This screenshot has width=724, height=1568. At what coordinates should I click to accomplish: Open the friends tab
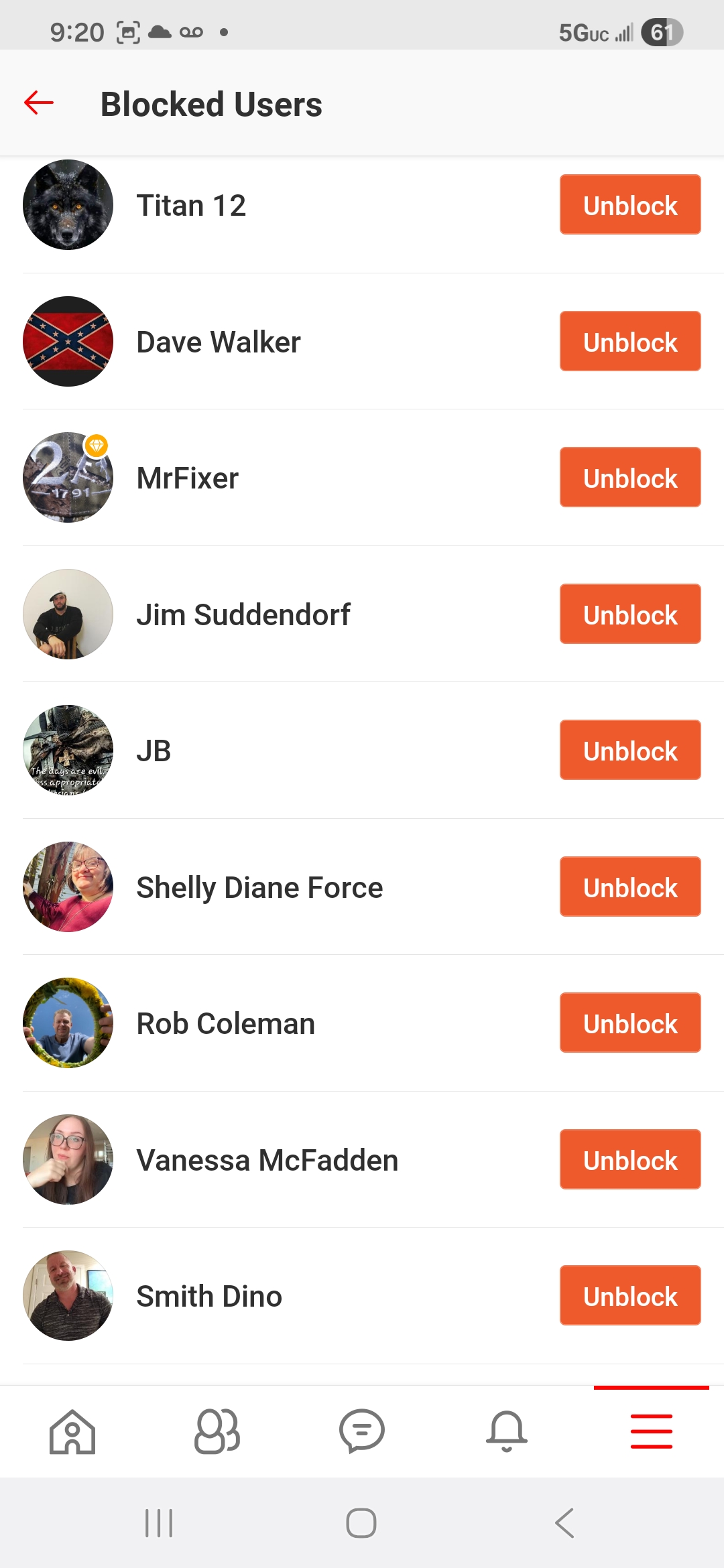(217, 1432)
